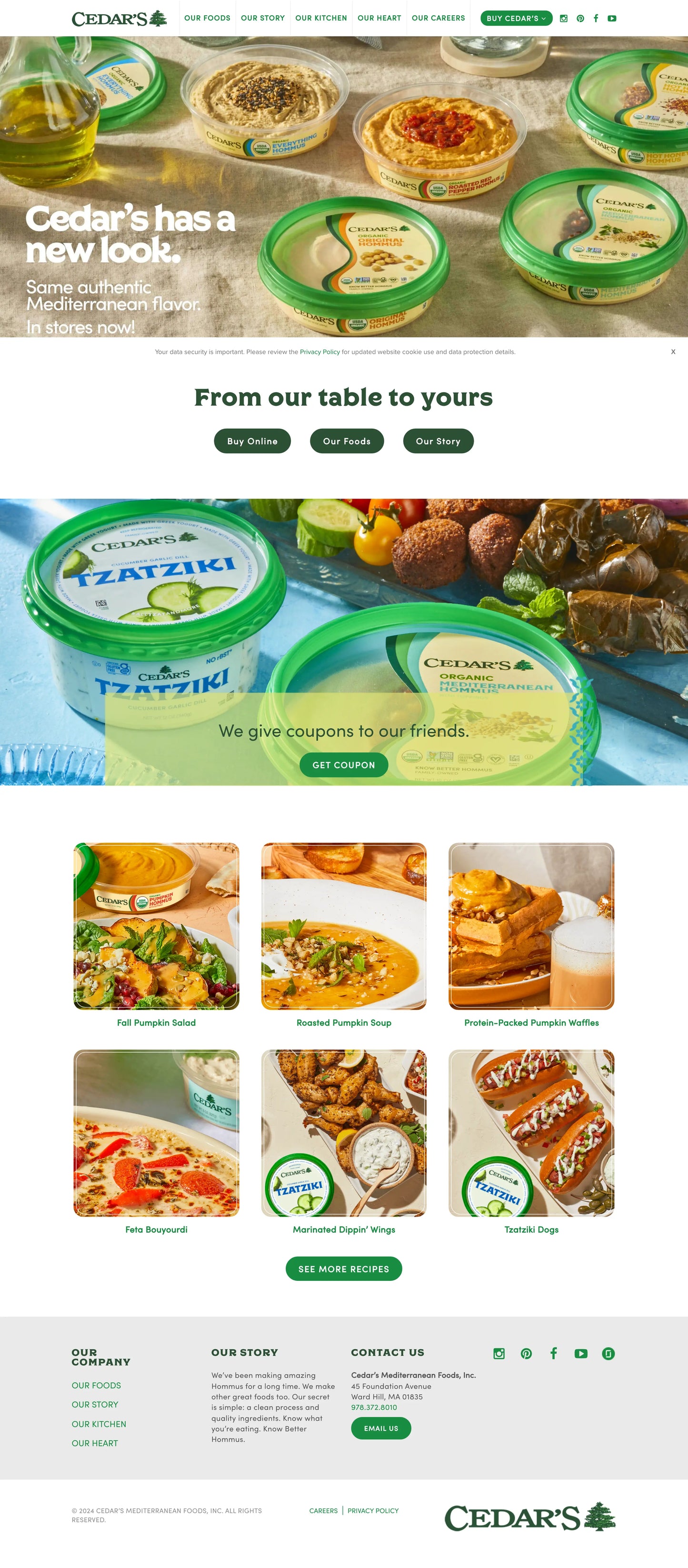Open the Feta Bouyourdi recipe card

pos(157,1133)
